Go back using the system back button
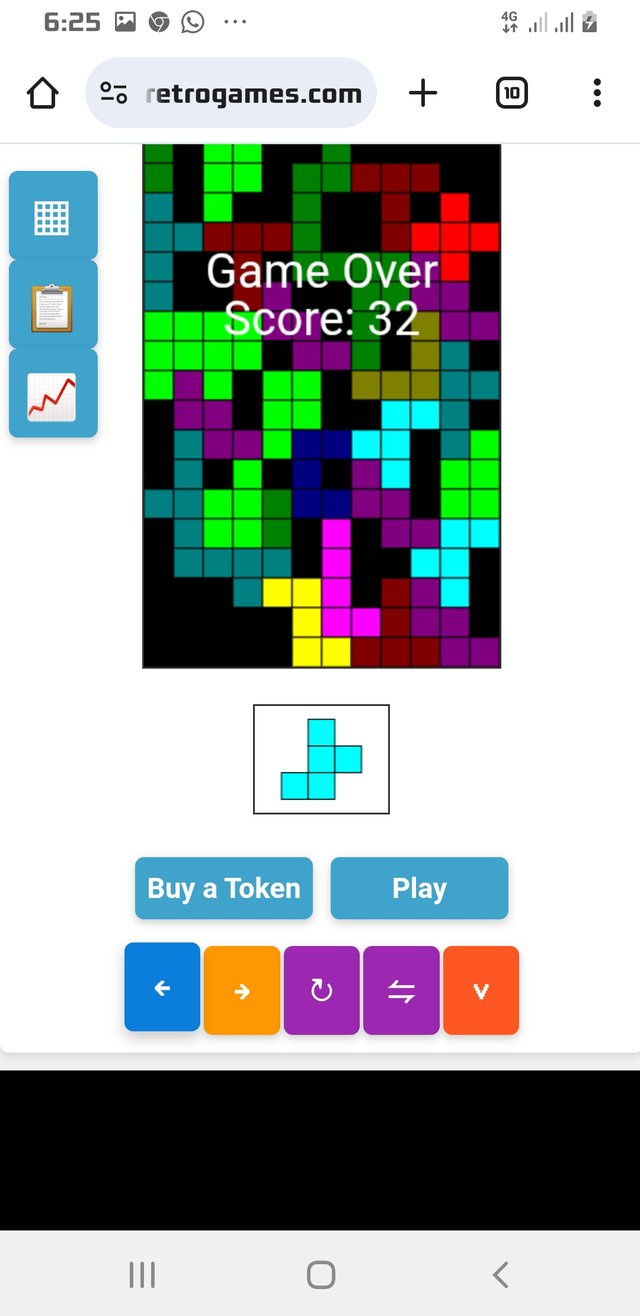The image size is (640, 1316). 500,1274
